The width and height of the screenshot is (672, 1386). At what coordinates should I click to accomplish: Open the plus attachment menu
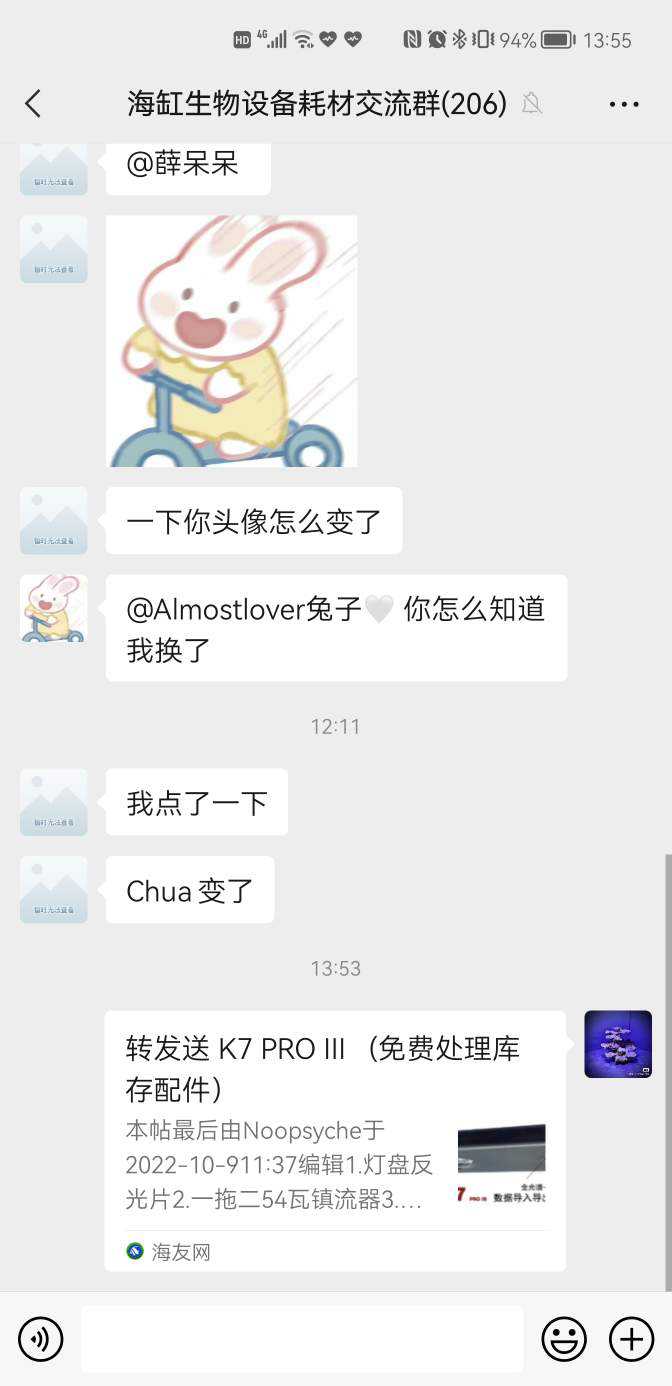tap(631, 1338)
